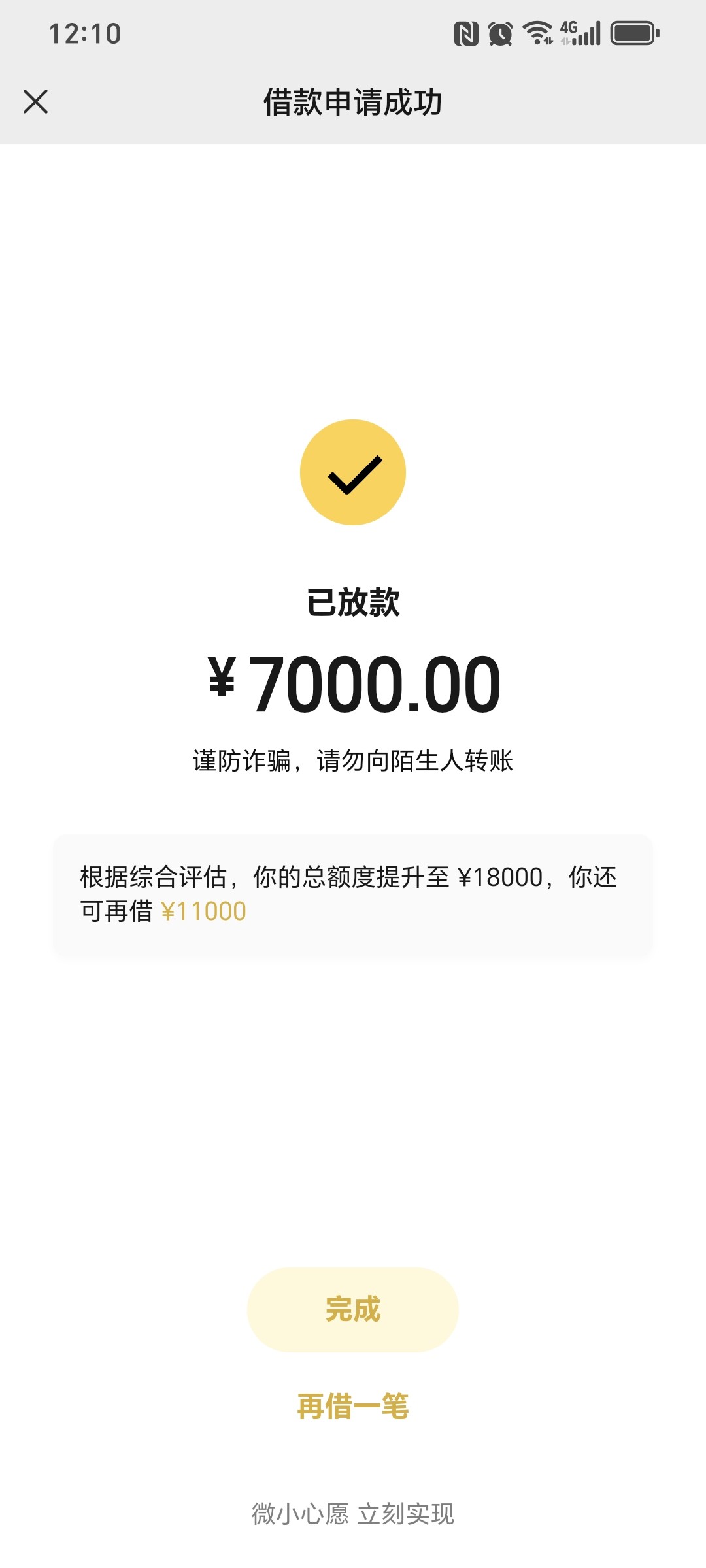The image size is (706, 1568).
Task: Close the loan success page
Action: pyautogui.click(x=36, y=102)
